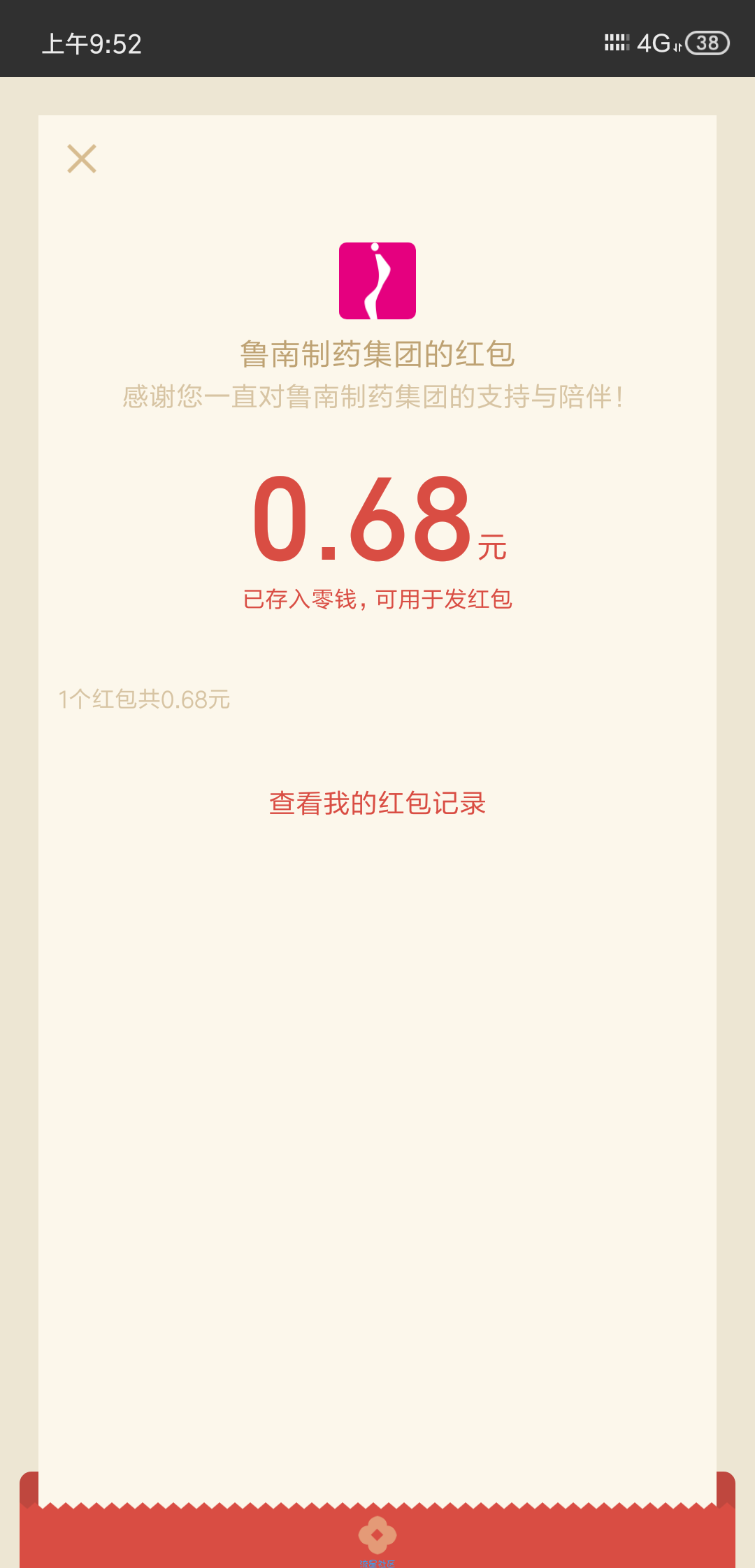
Task: Open 查看我的红包记录 link
Action: 377,804
